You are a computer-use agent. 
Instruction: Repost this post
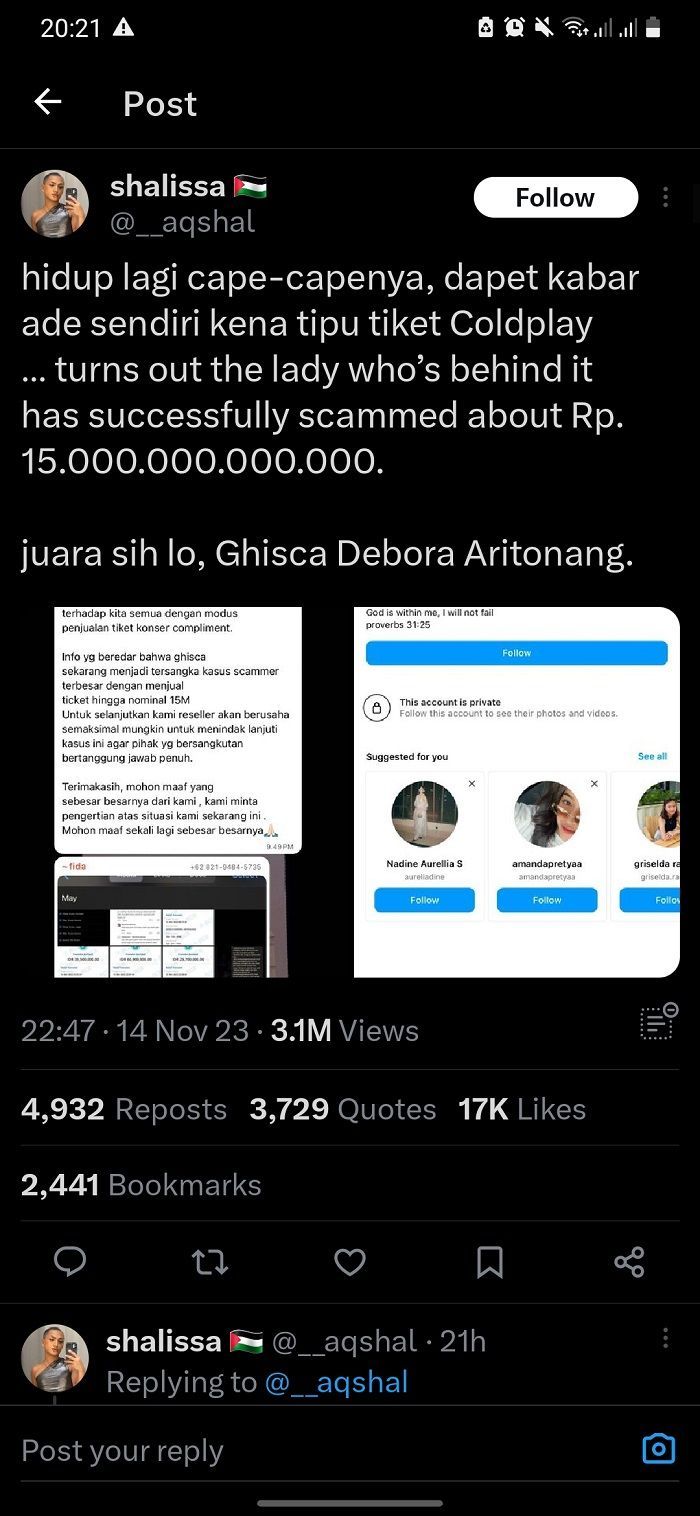pos(209,1262)
